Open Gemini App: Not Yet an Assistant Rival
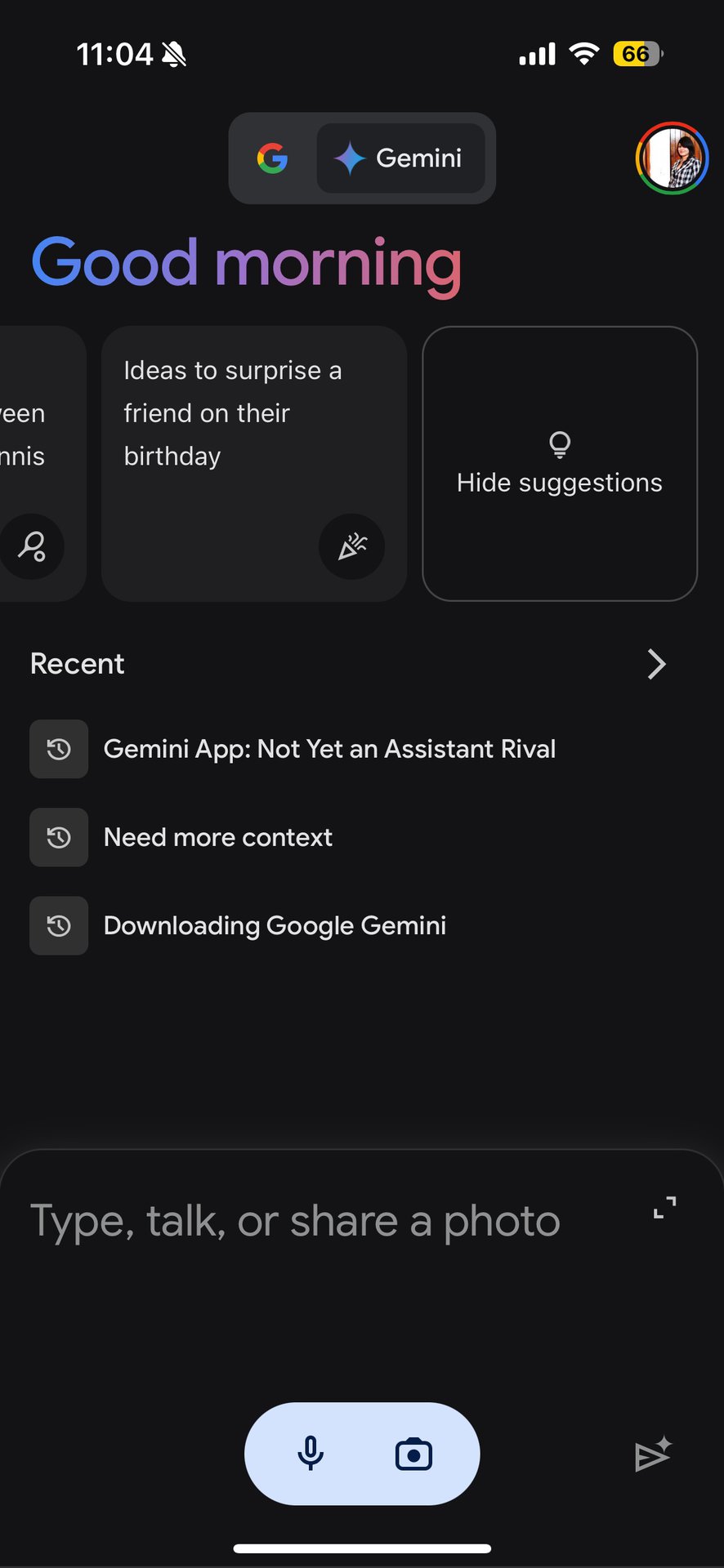 pyautogui.click(x=329, y=749)
